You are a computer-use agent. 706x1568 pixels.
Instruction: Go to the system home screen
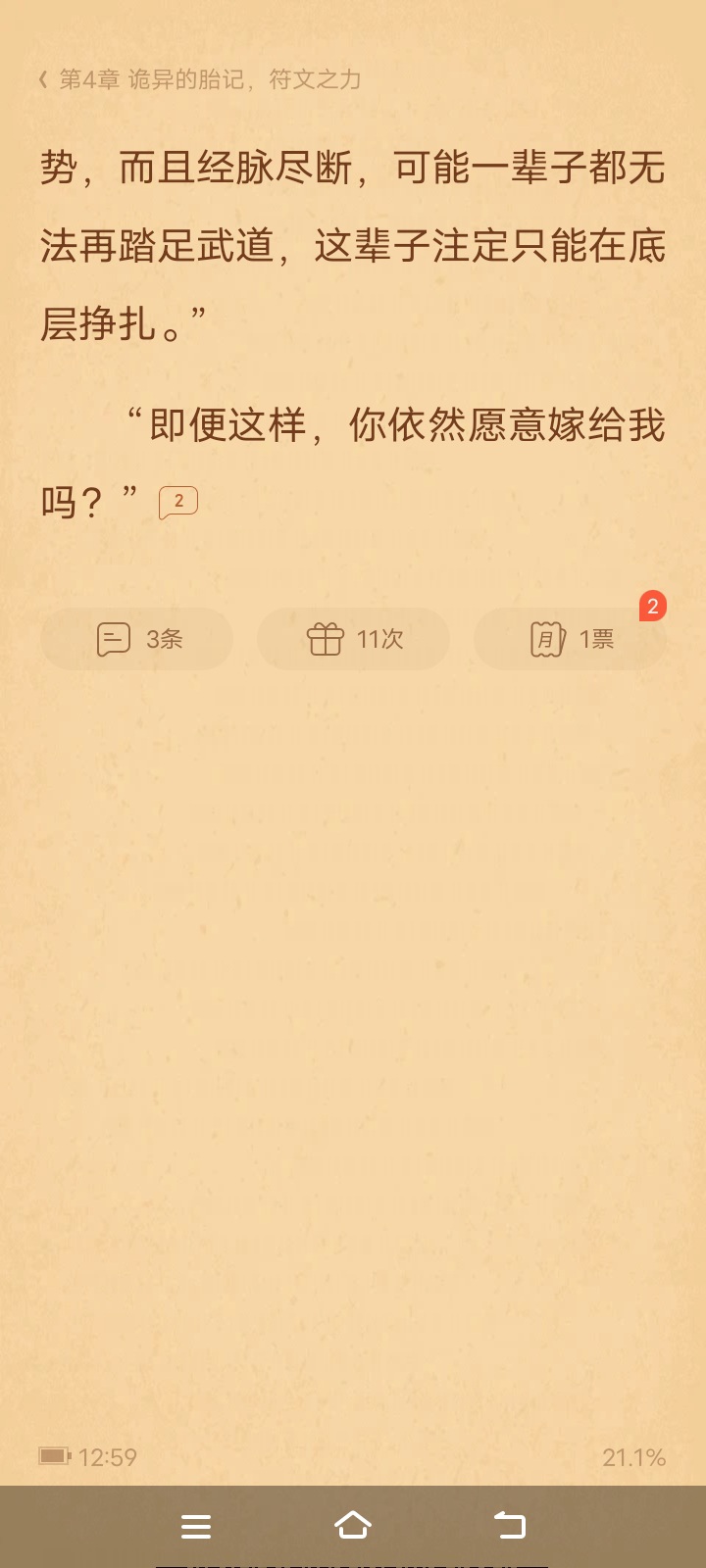353,1526
